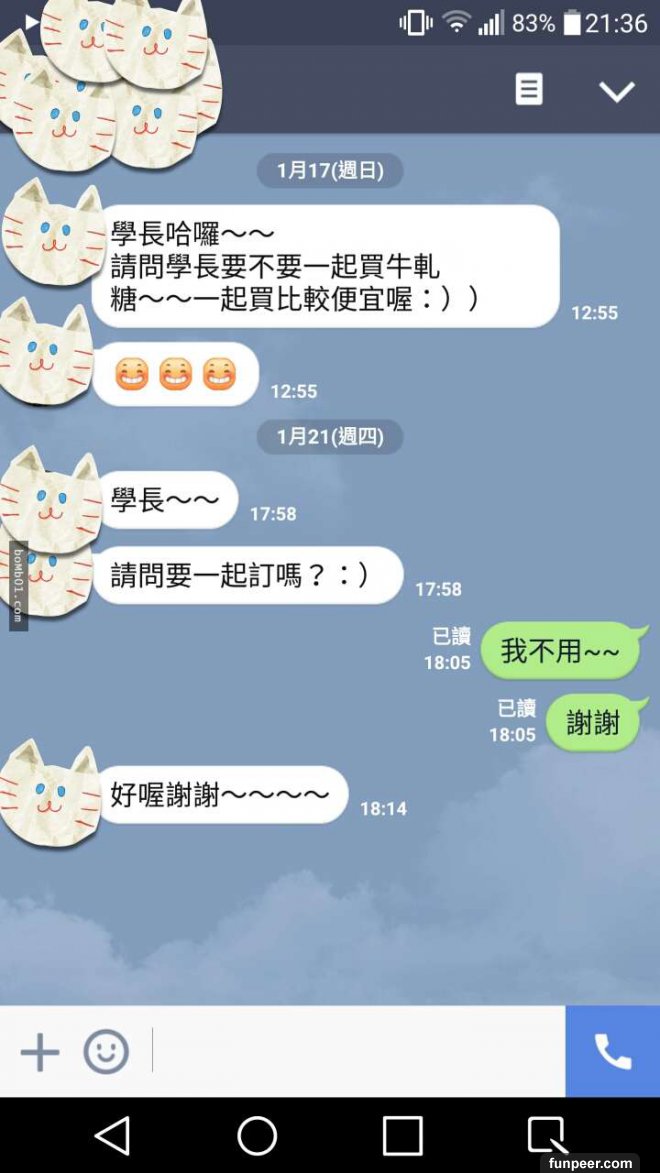Expand the chat menu chevron
The width and height of the screenshot is (660, 1173).
coord(616,91)
